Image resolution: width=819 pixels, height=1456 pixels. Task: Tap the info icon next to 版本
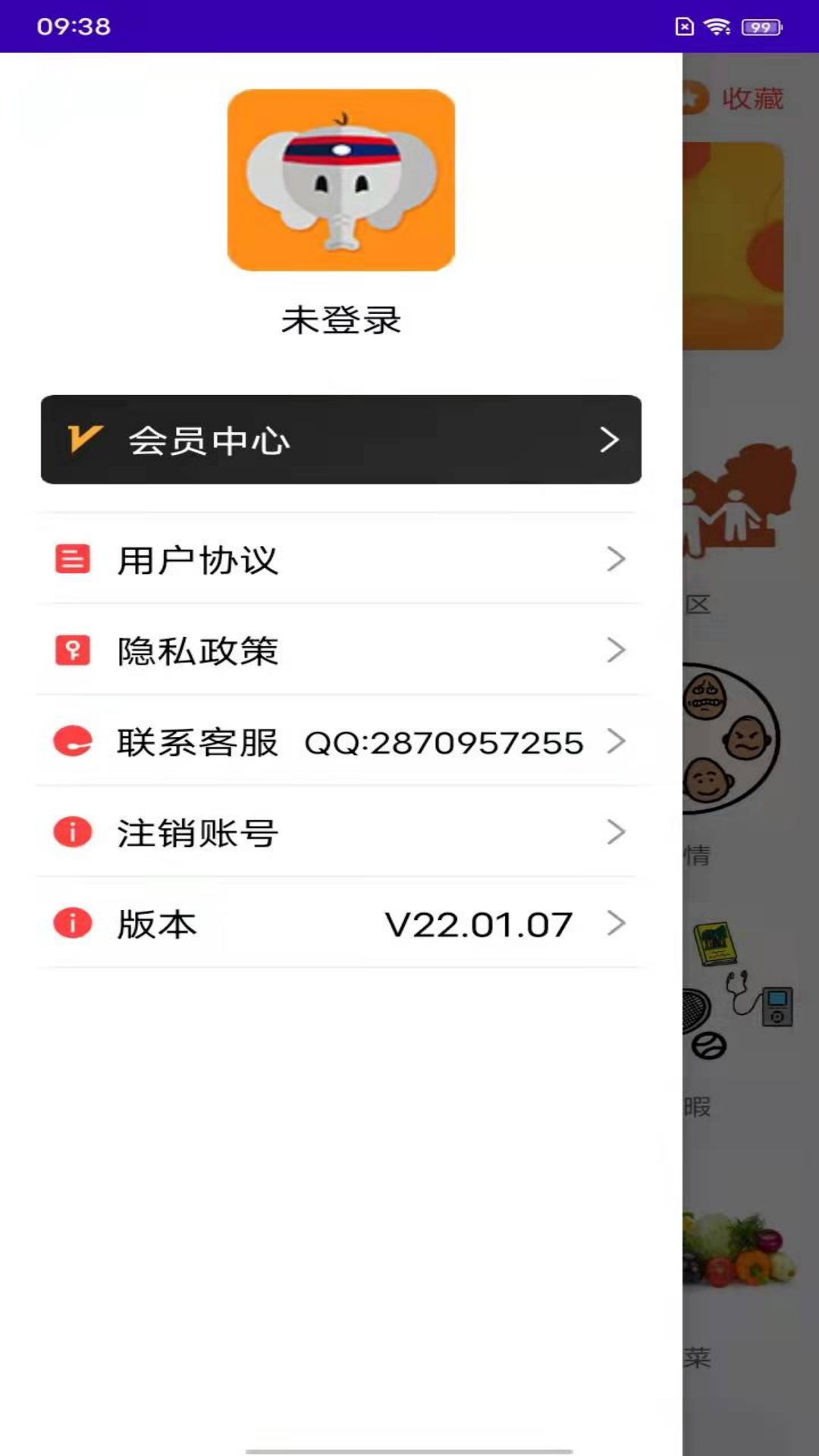[72, 924]
